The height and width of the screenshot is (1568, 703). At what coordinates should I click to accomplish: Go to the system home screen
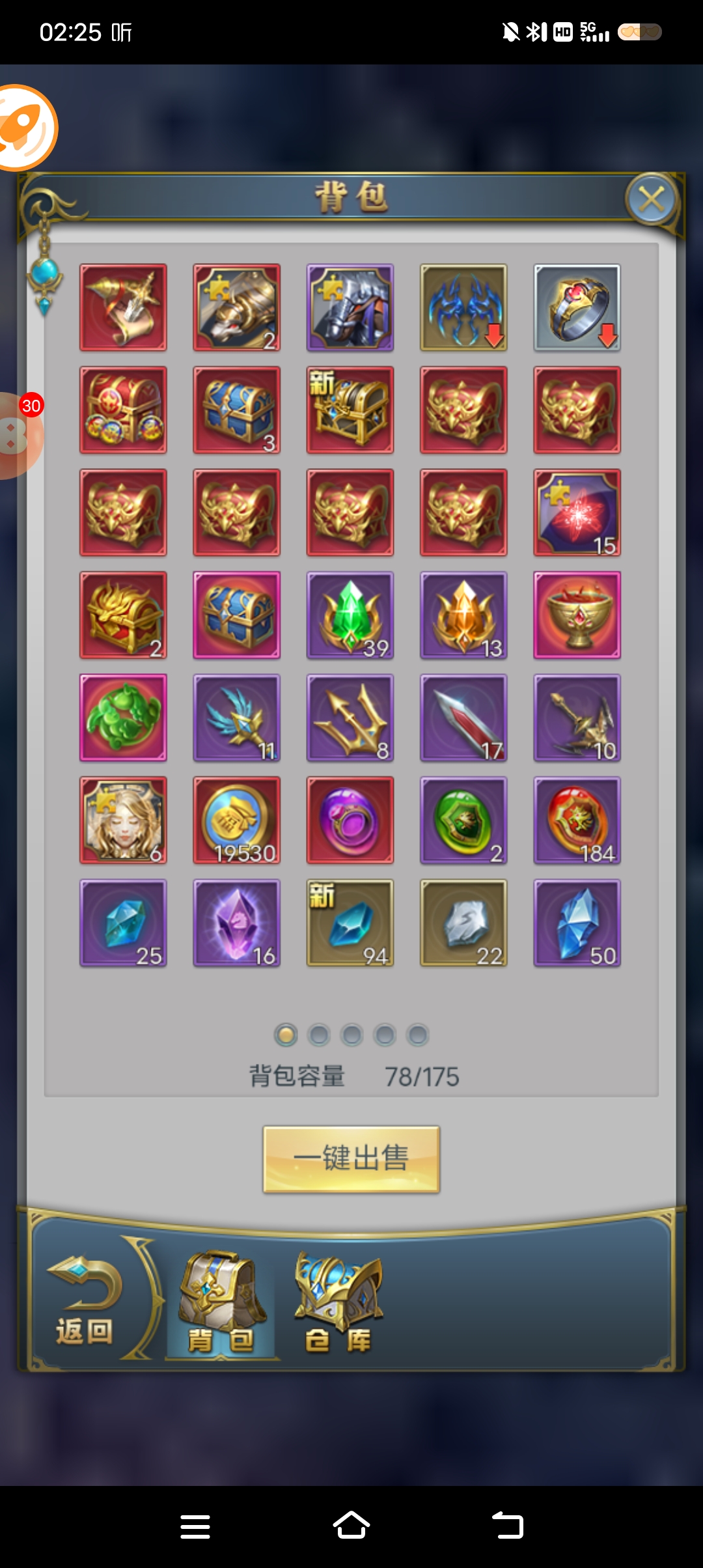(x=351, y=1526)
